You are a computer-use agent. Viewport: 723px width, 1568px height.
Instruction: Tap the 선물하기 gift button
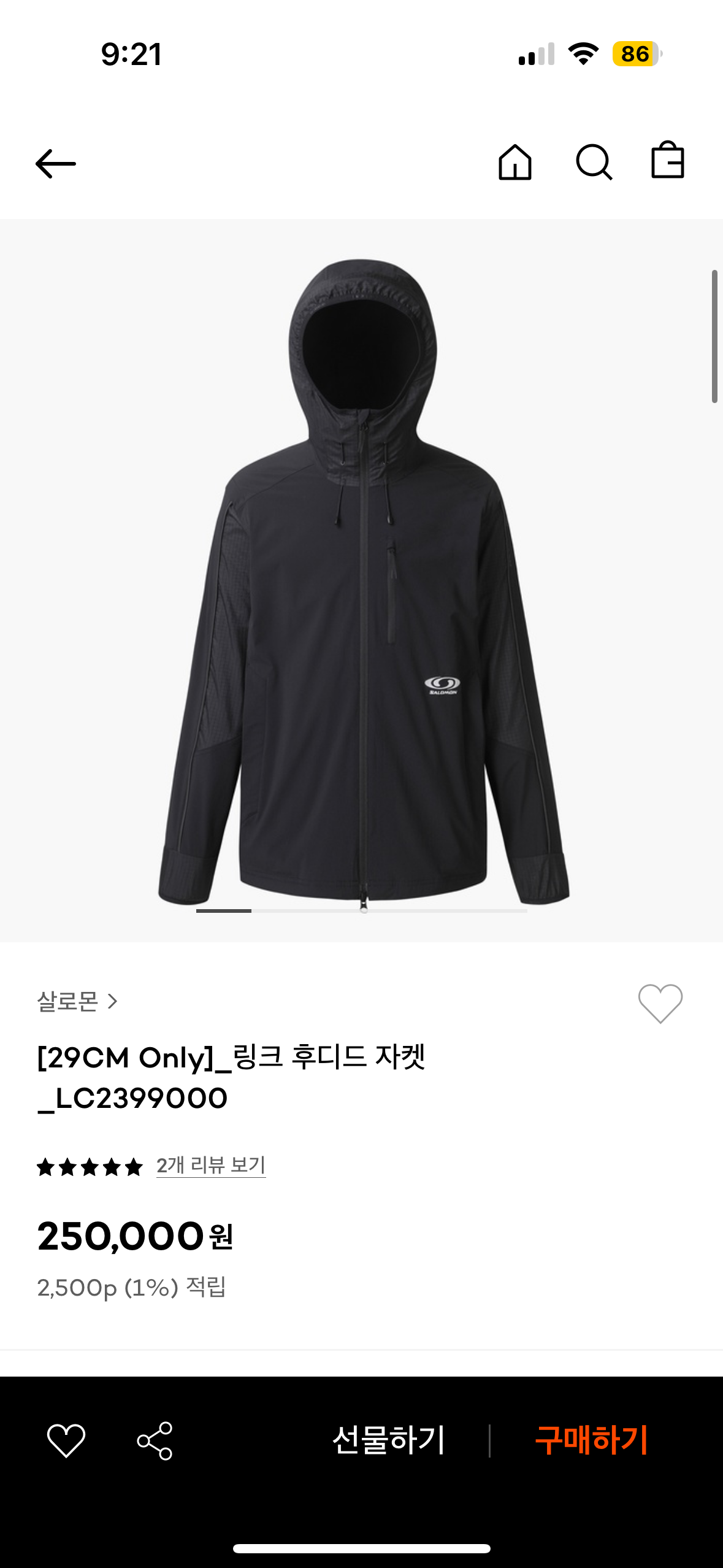tap(389, 1440)
